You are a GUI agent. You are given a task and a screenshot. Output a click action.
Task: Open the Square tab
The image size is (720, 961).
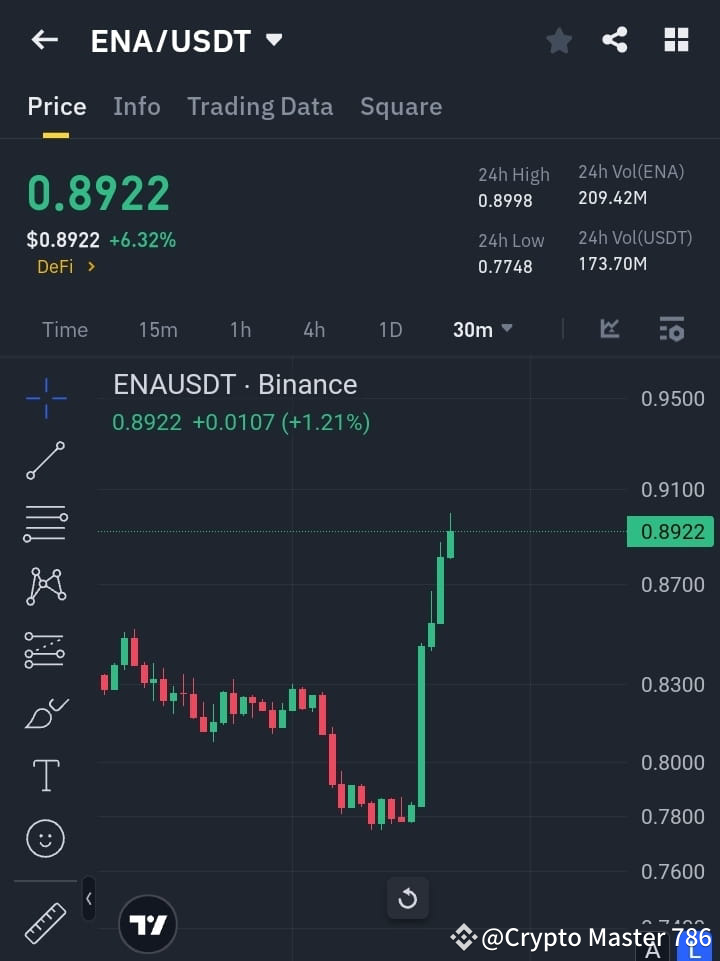400,106
